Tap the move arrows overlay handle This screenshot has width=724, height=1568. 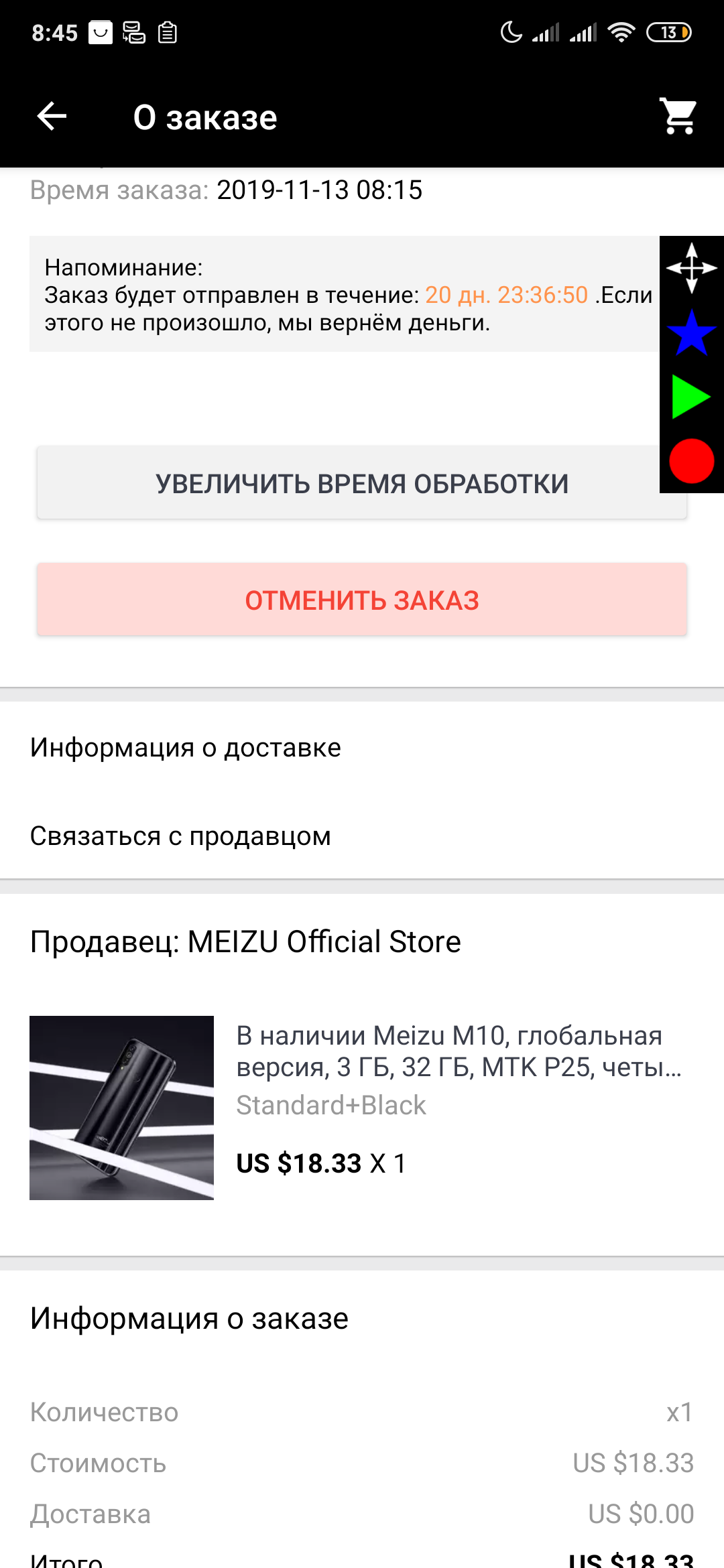pyautogui.click(x=692, y=268)
